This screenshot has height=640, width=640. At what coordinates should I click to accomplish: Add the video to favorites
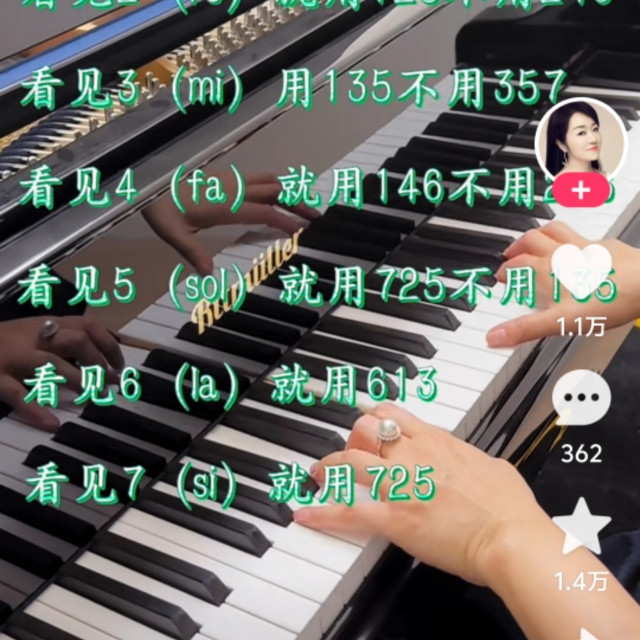[581, 528]
